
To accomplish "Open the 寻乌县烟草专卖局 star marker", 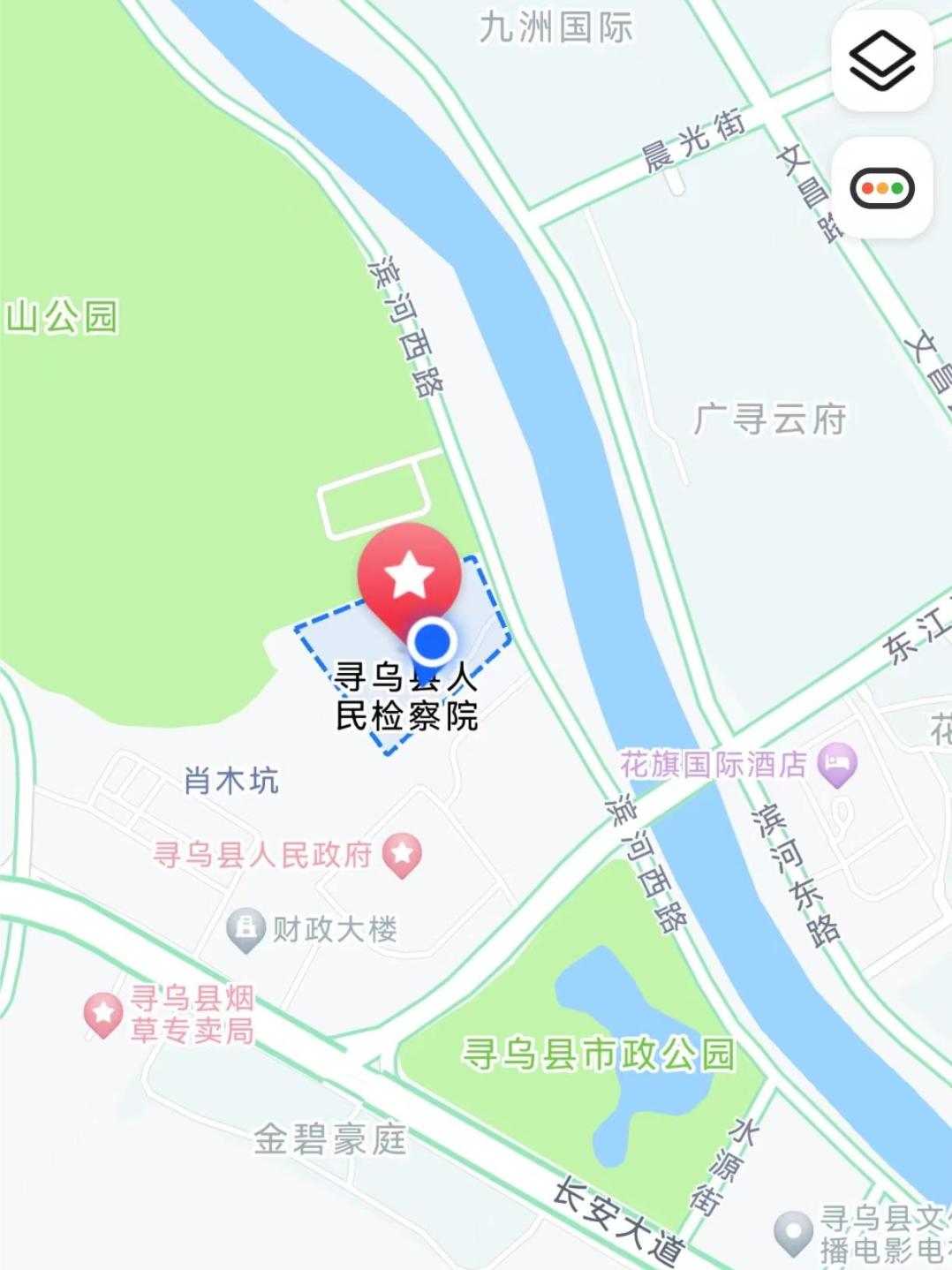I will (103, 1013).
